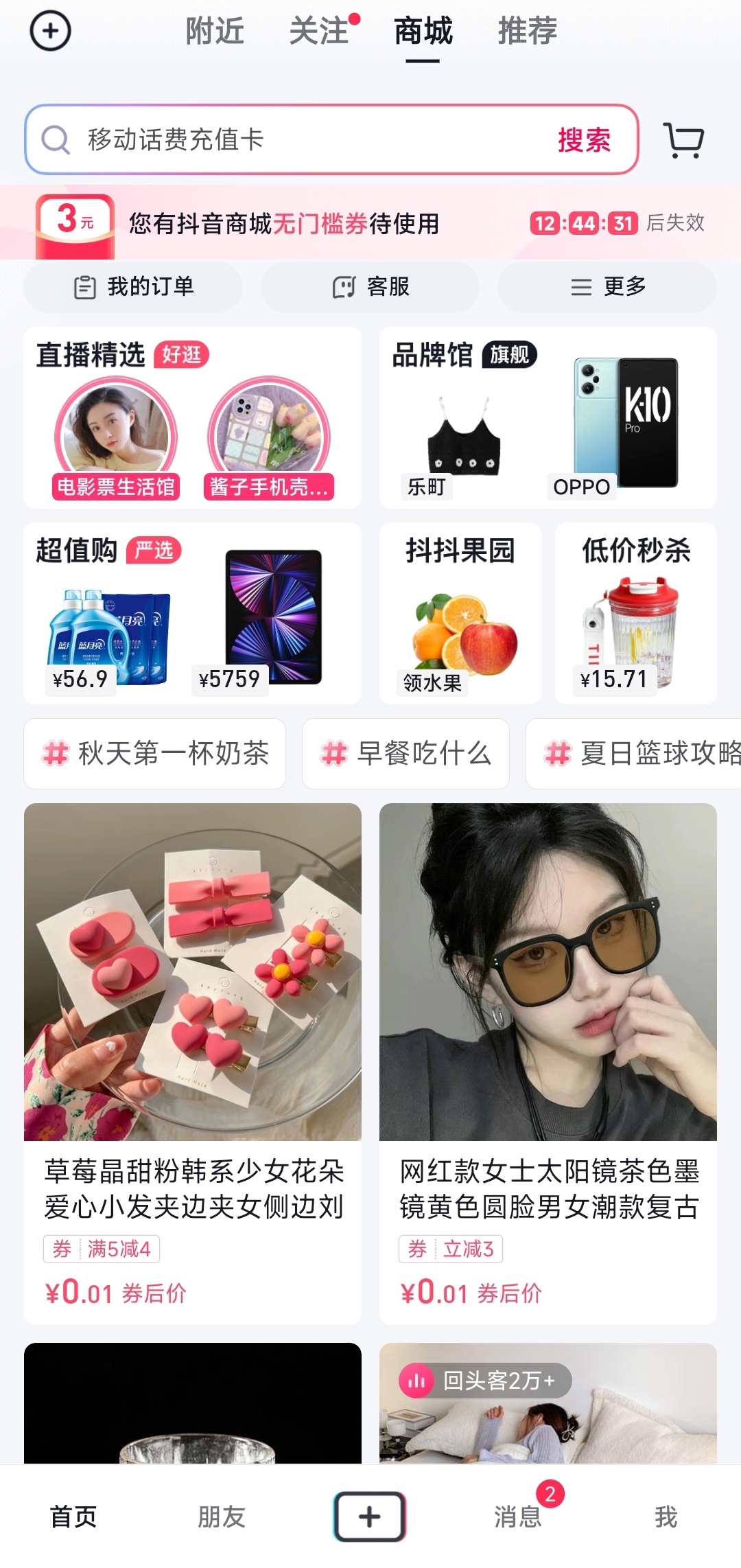
Task: Open the shopping cart
Action: click(683, 140)
